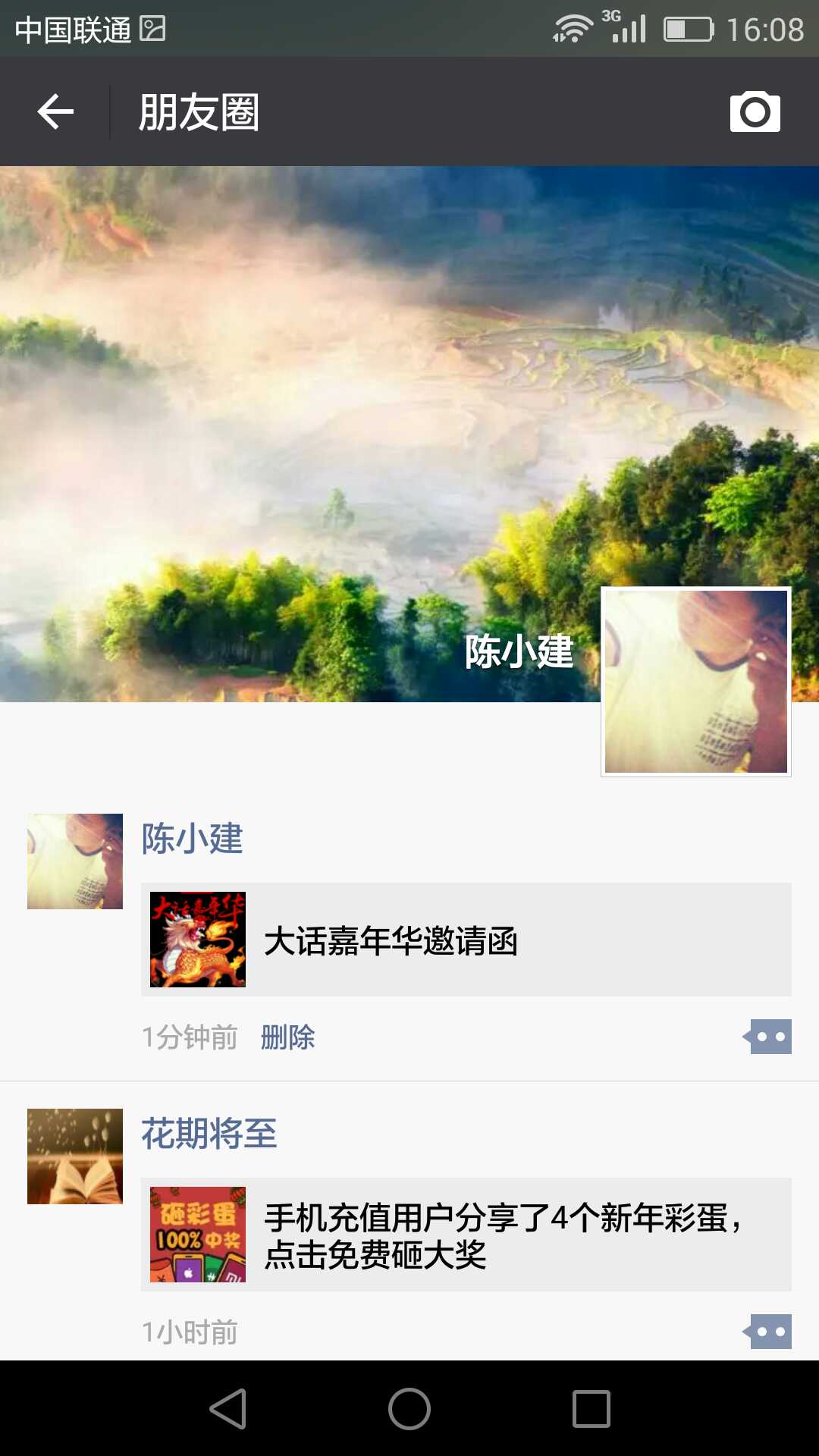This screenshot has width=819, height=1456.
Task: Open 陈小建's avatar beside the post
Action: (74, 861)
